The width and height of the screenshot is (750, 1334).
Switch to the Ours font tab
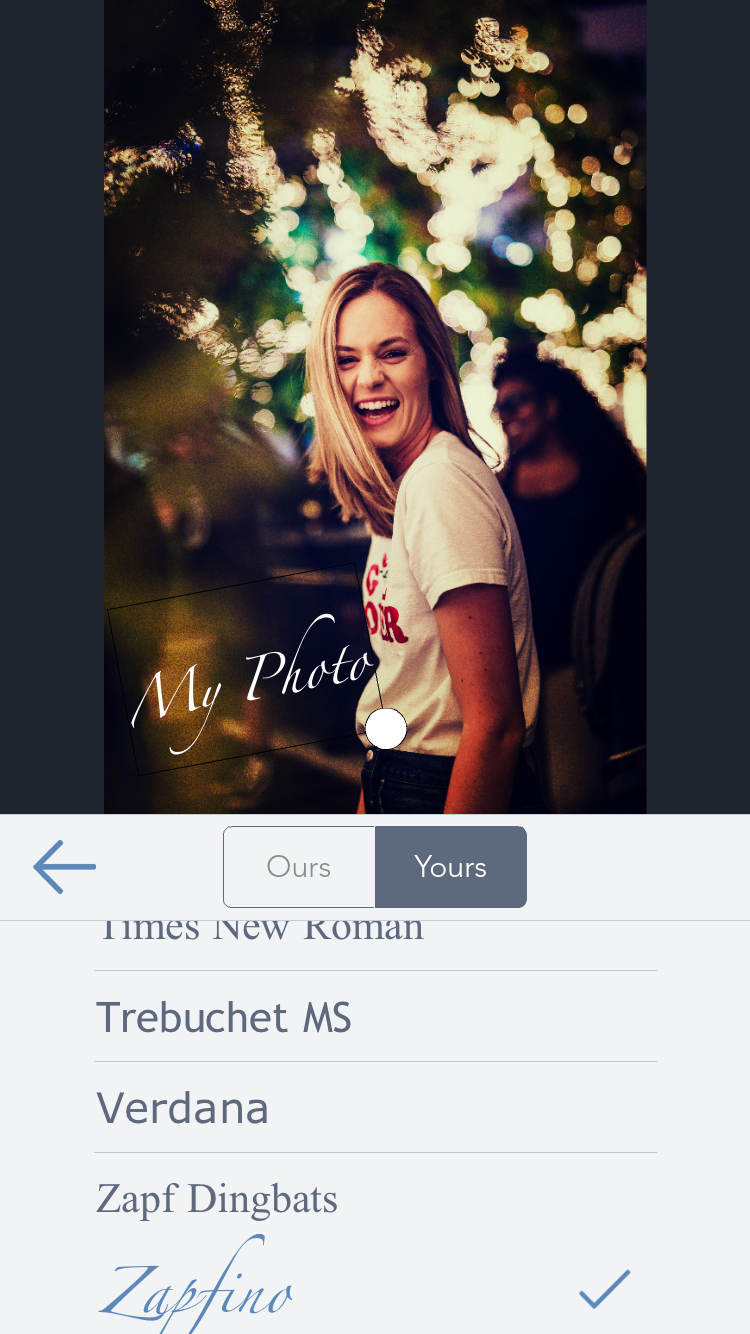[299, 867]
